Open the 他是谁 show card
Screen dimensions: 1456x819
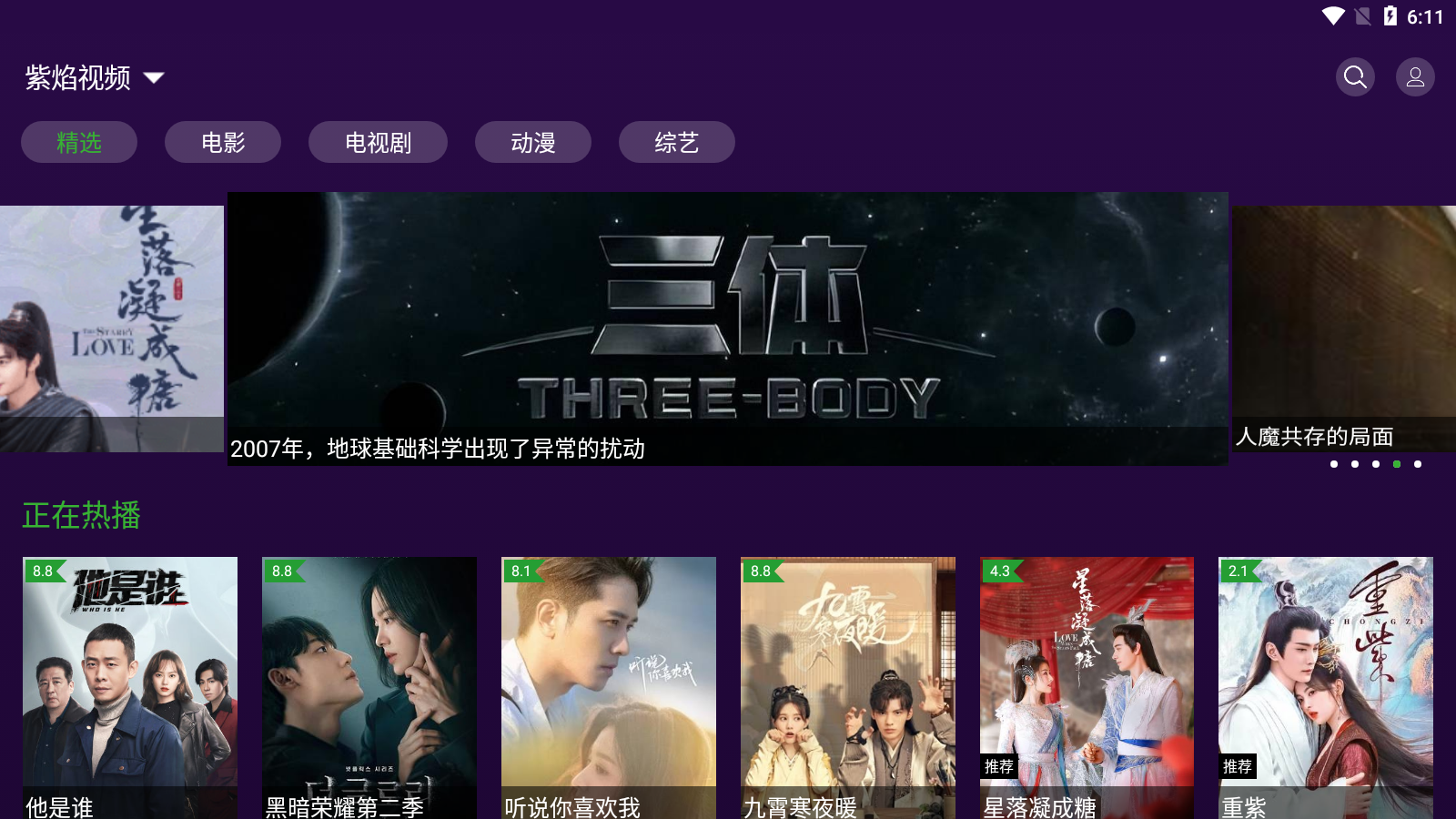coord(130,687)
